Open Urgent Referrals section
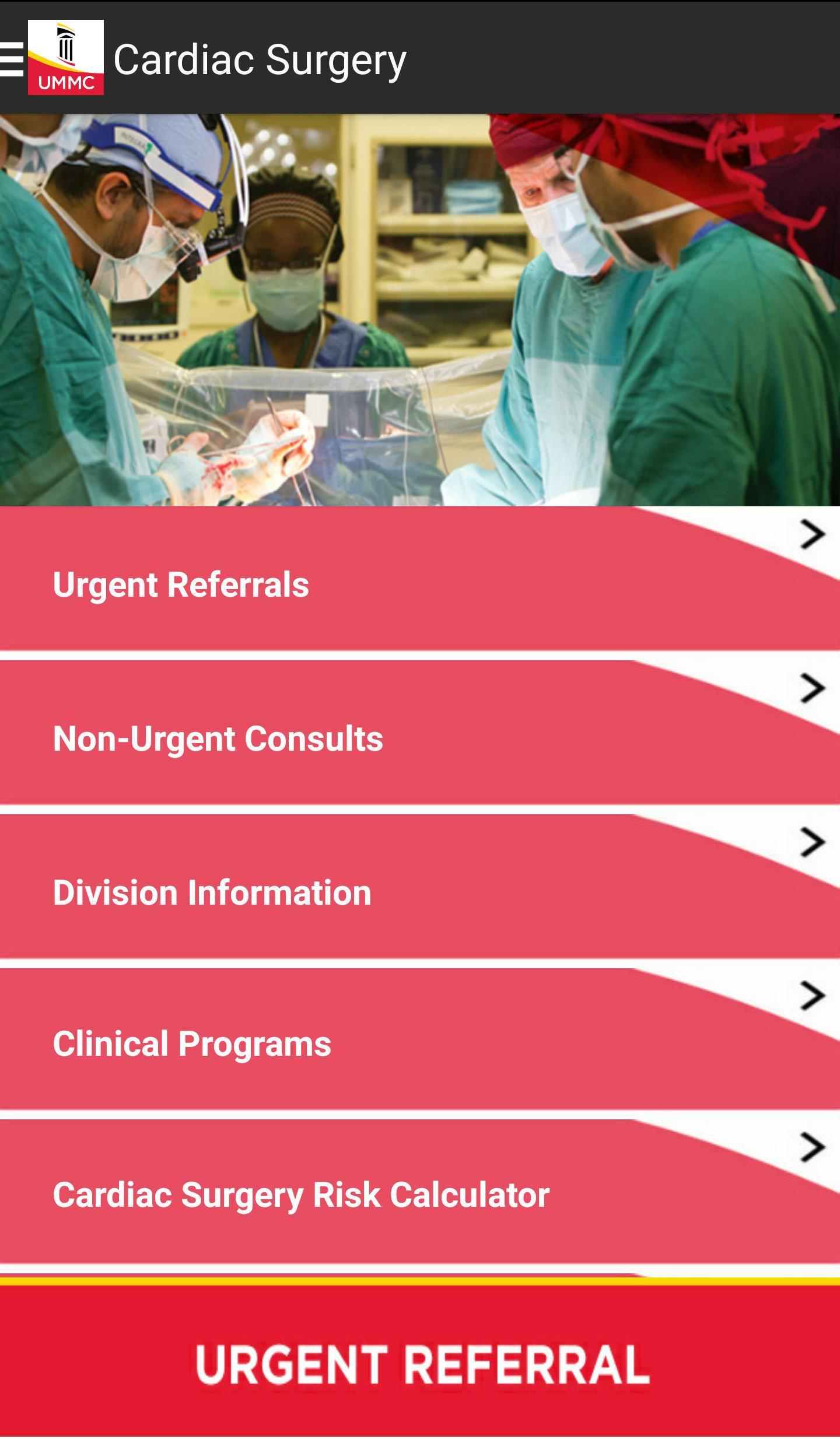Screen dimensions: 840x1439 (x=408, y=583)
